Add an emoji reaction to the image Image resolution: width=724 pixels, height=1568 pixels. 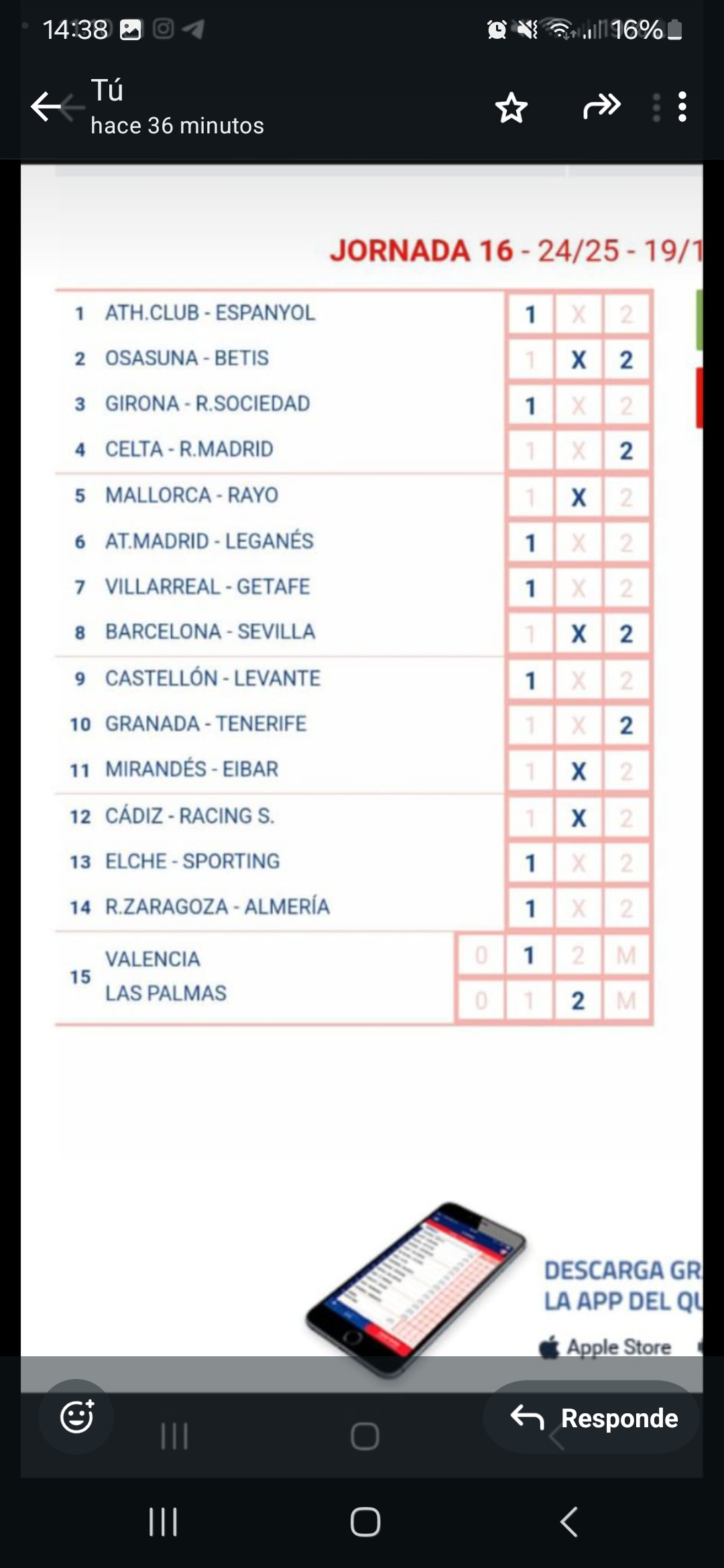[x=76, y=1417]
